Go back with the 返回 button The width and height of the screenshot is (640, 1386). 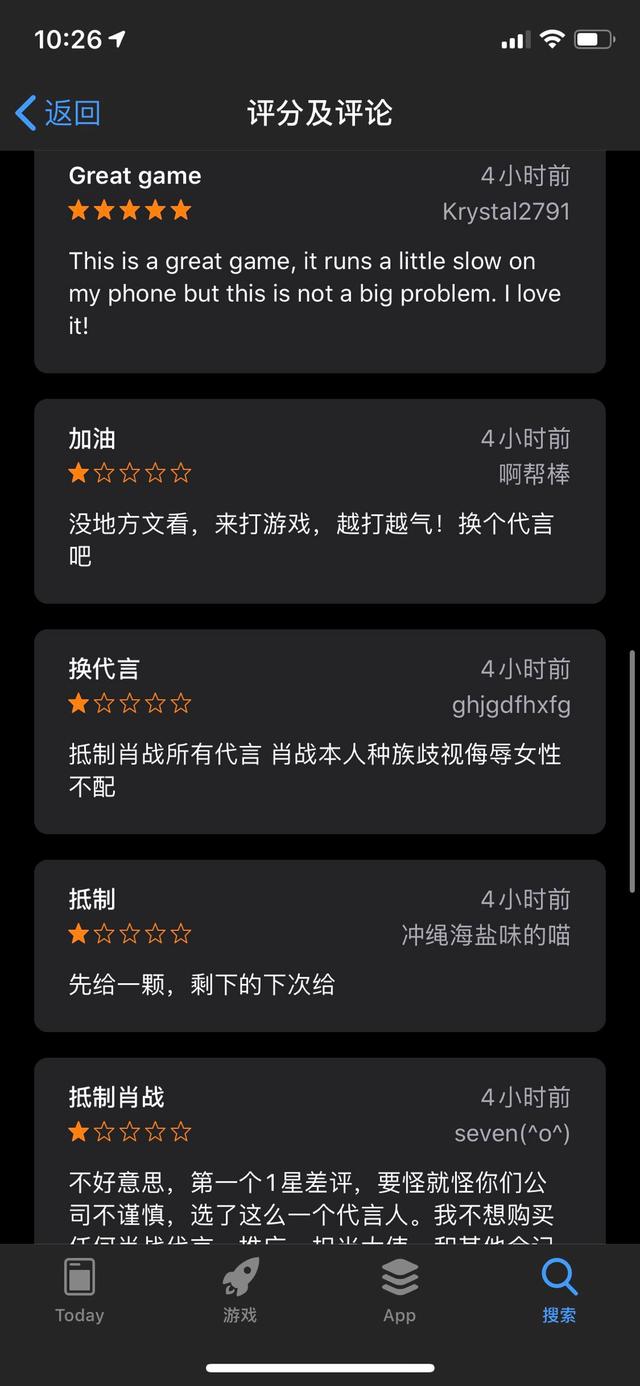(58, 113)
